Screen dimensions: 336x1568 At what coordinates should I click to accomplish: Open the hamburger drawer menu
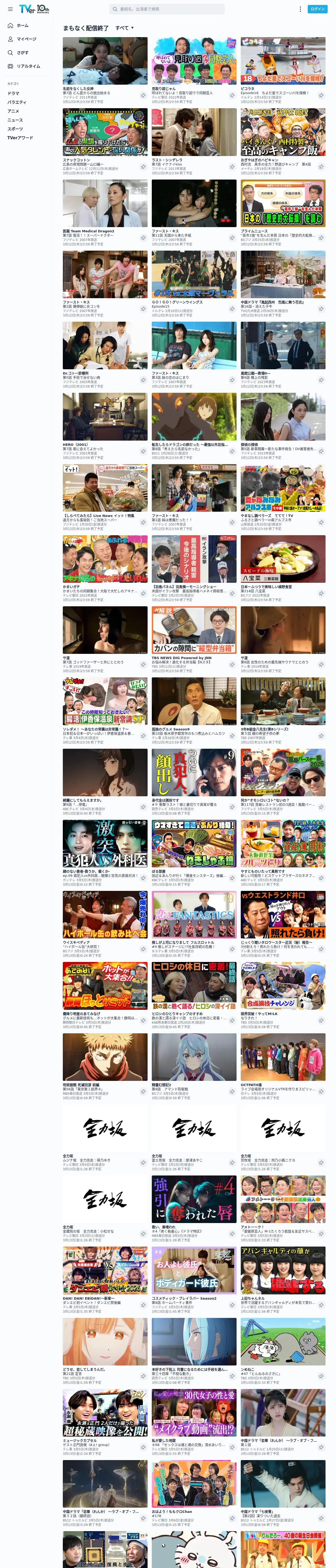[10, 9]
